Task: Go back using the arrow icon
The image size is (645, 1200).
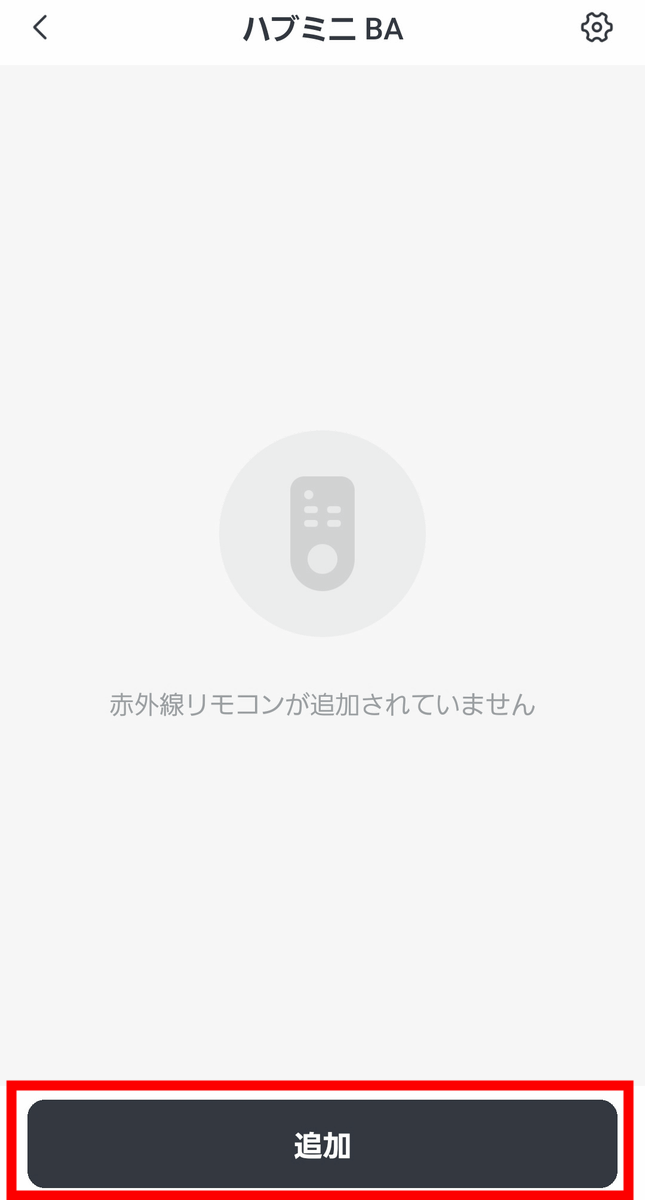Action: coord(40,28)
